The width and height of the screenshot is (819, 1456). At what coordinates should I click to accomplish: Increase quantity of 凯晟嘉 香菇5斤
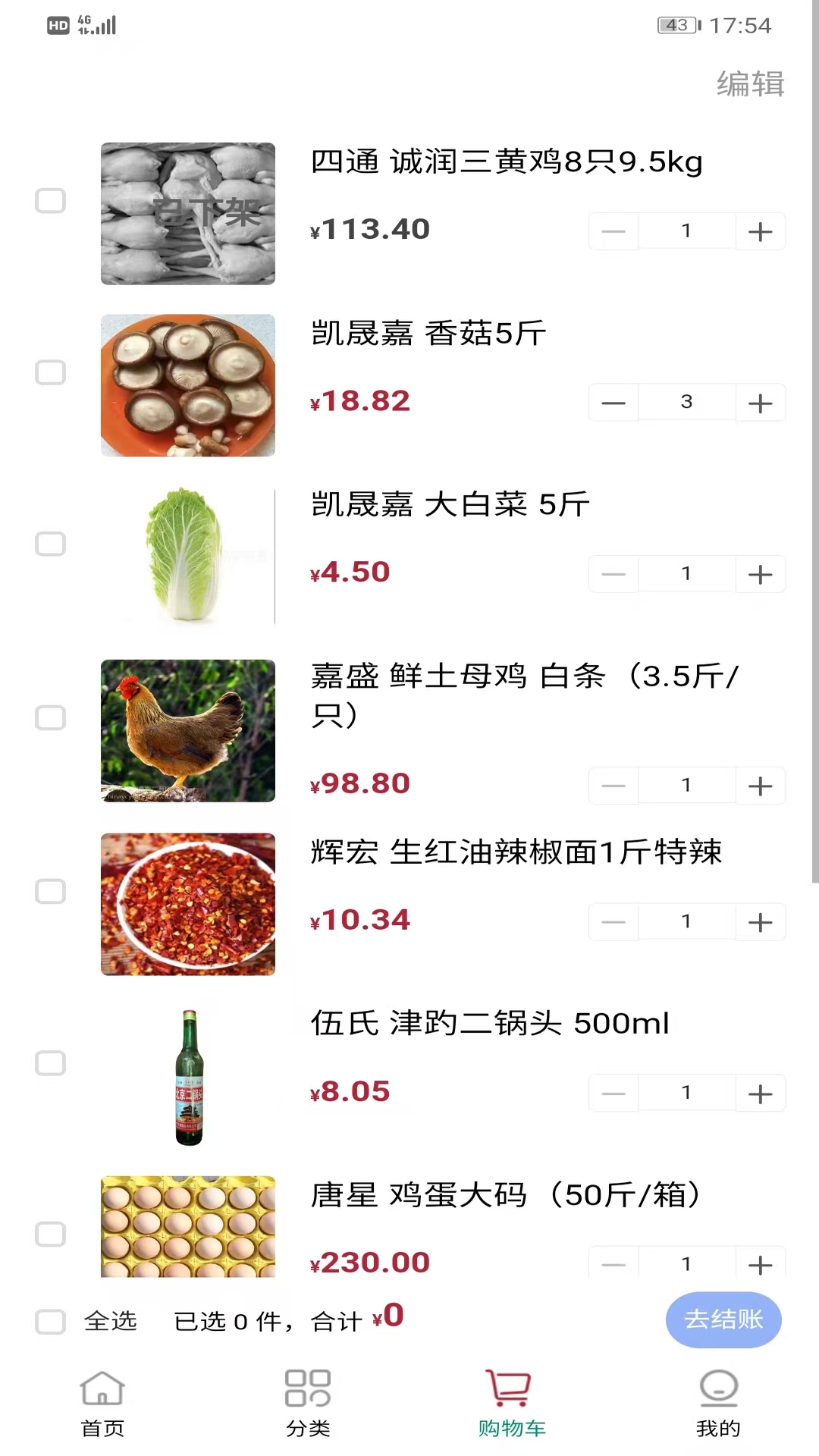coord(761,402)
